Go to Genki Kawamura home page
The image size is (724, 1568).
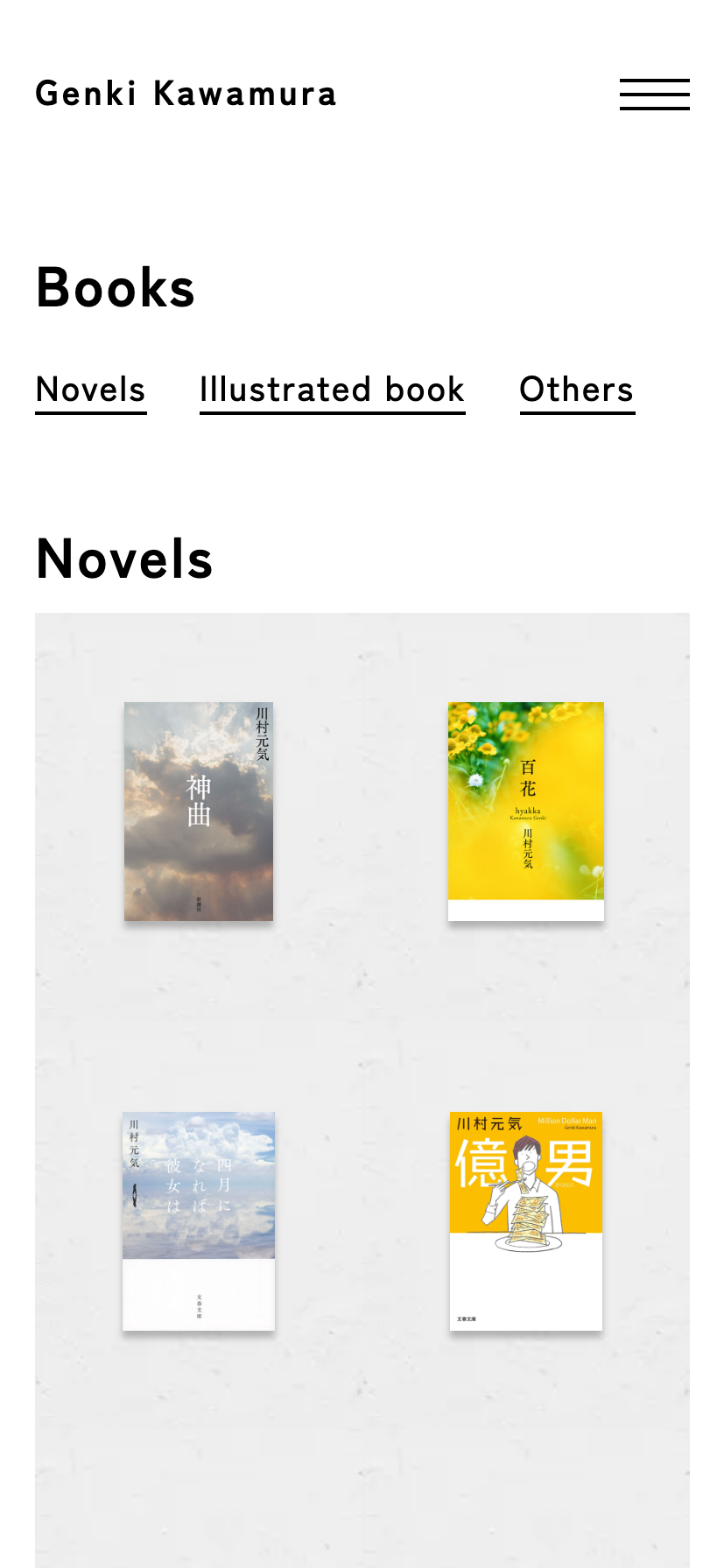click(x=186, y=94)
